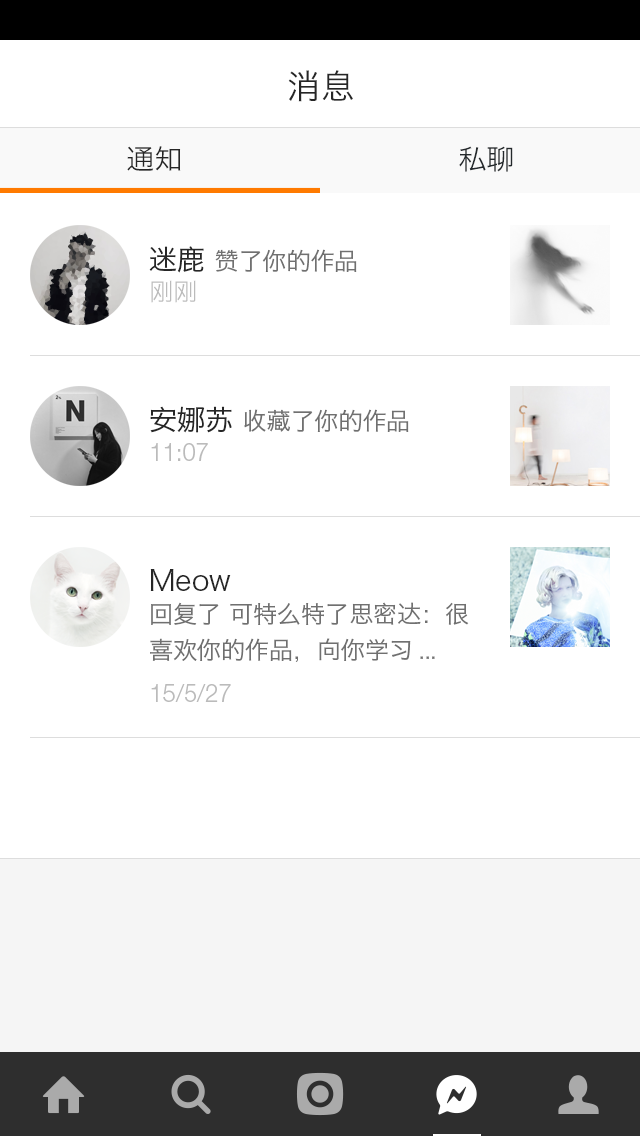Tap Meow's white cat avatar

coord(80,597)
